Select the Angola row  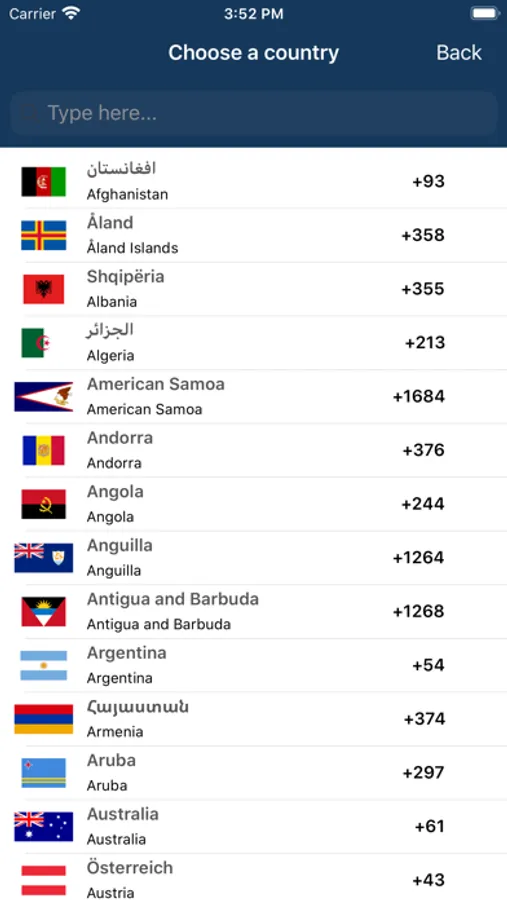tap(253, 504)
